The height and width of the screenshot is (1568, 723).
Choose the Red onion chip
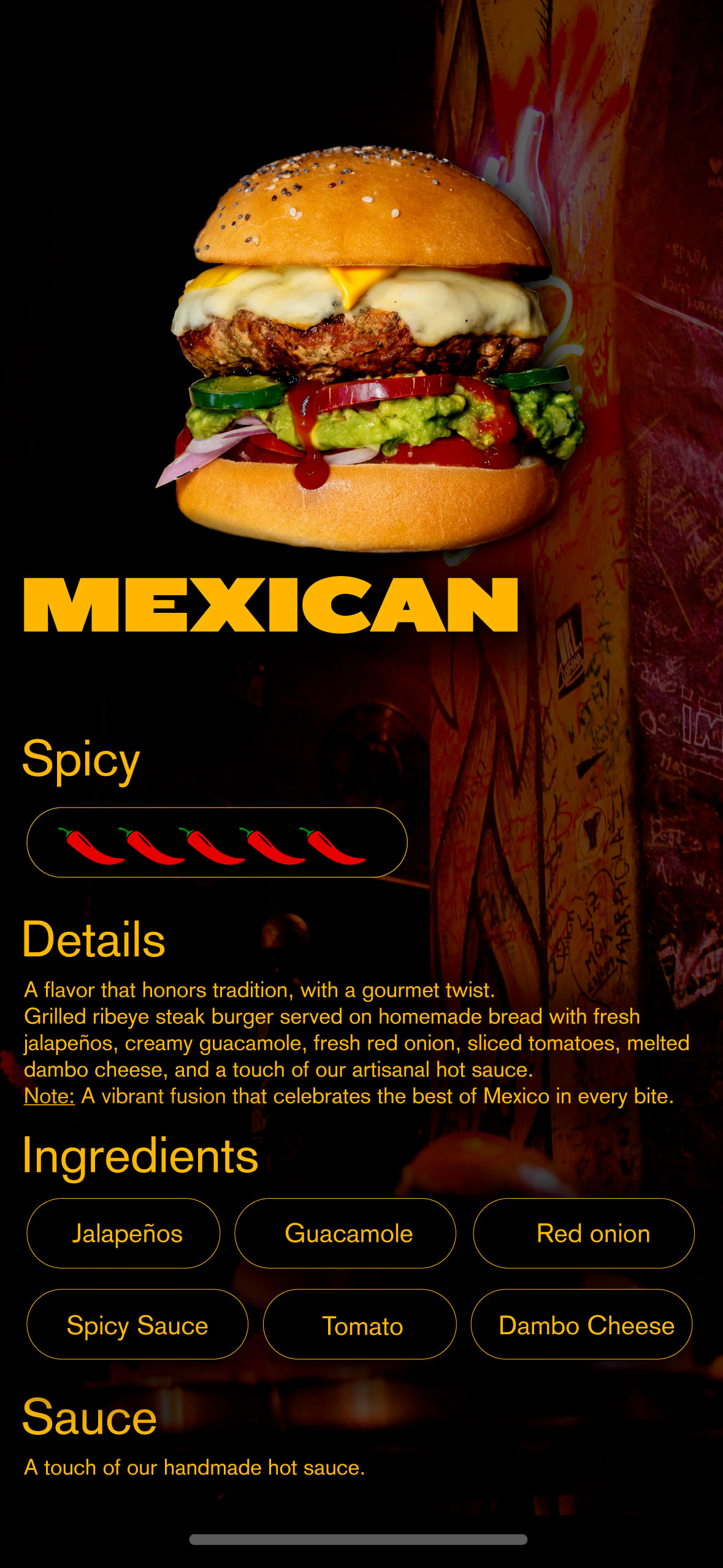point(584,1233)
